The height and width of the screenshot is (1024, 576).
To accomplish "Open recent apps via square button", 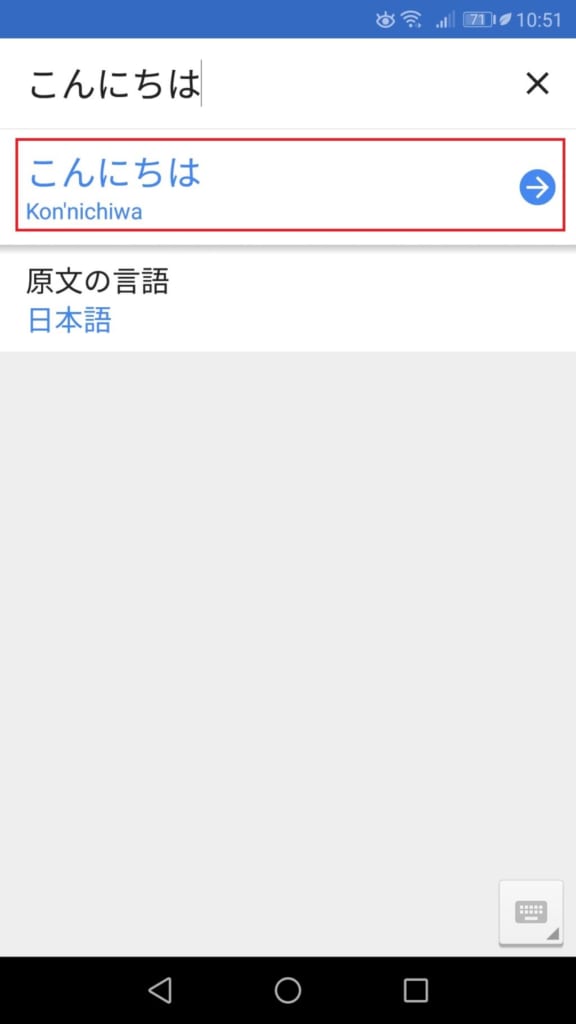I will click(415, 990).
